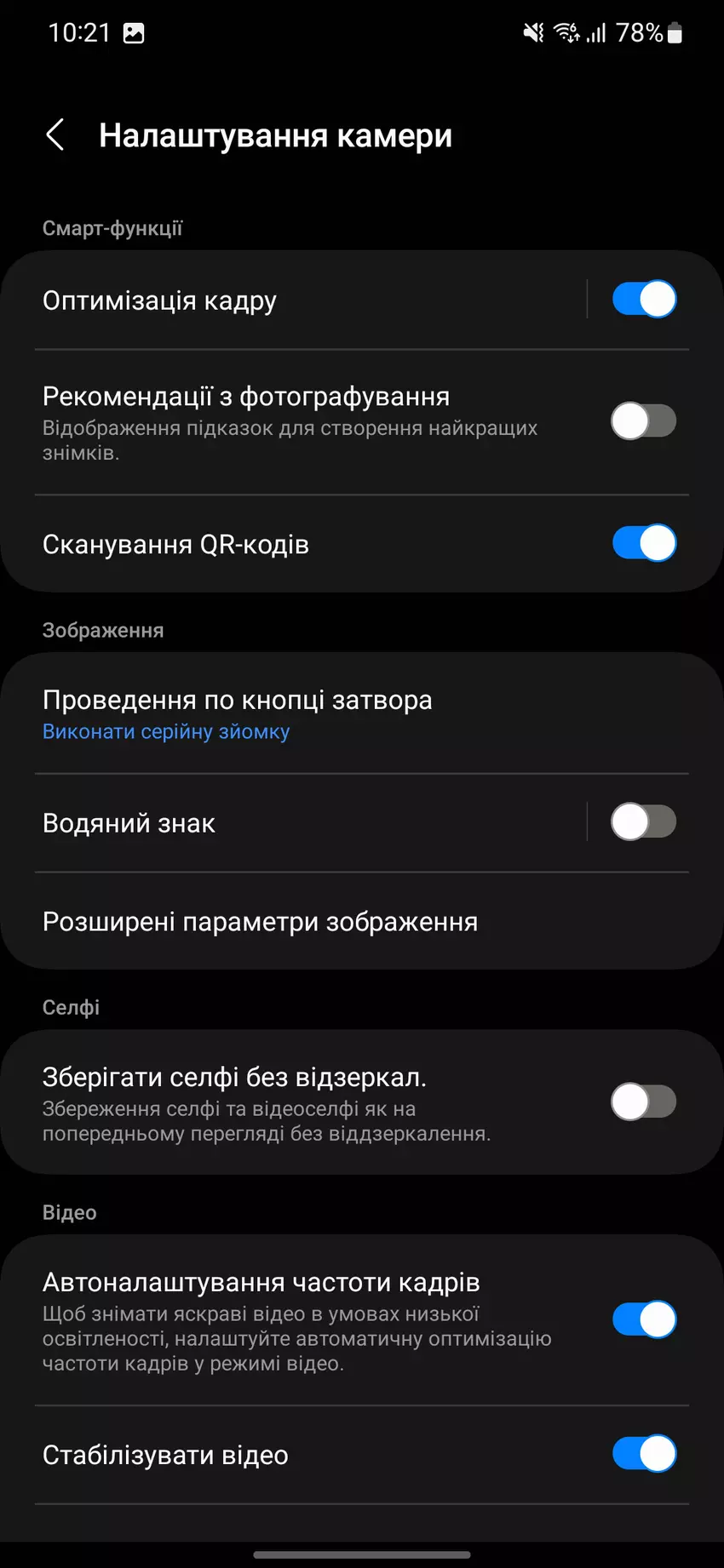Enable Рекомендації з фотографування
The width and height of the screenshot is (724, 1568).
pos(643,421)
